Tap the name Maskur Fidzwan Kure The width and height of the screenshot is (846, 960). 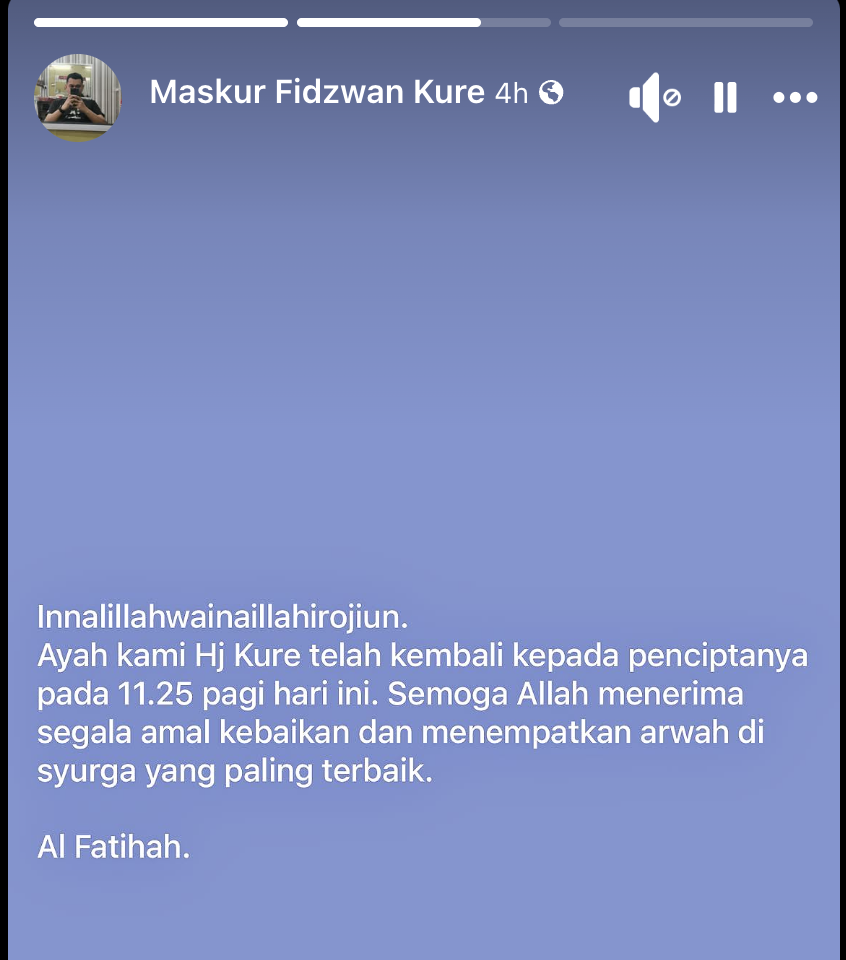[x=317, y=92]
